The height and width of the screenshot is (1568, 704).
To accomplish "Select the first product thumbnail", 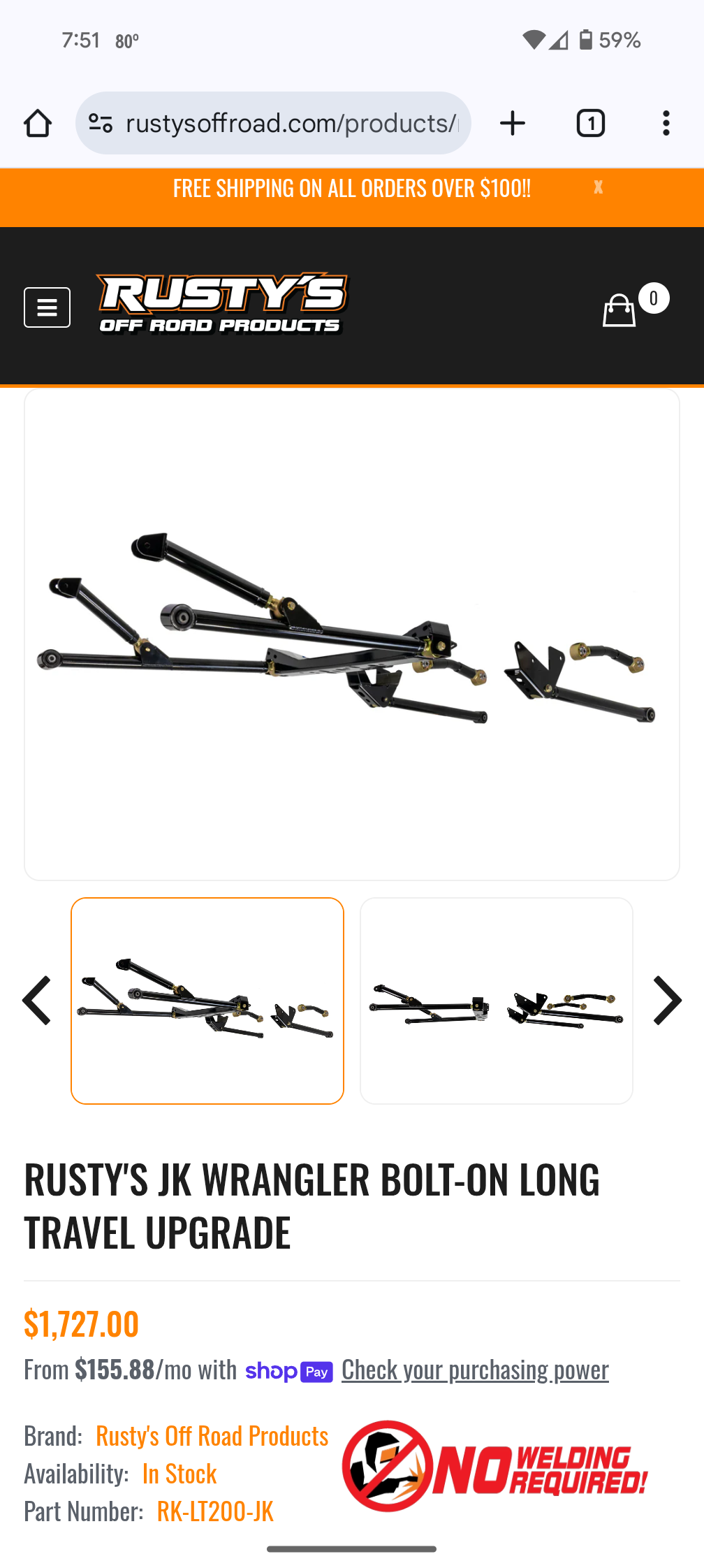I will click(x=207, y=1001).
